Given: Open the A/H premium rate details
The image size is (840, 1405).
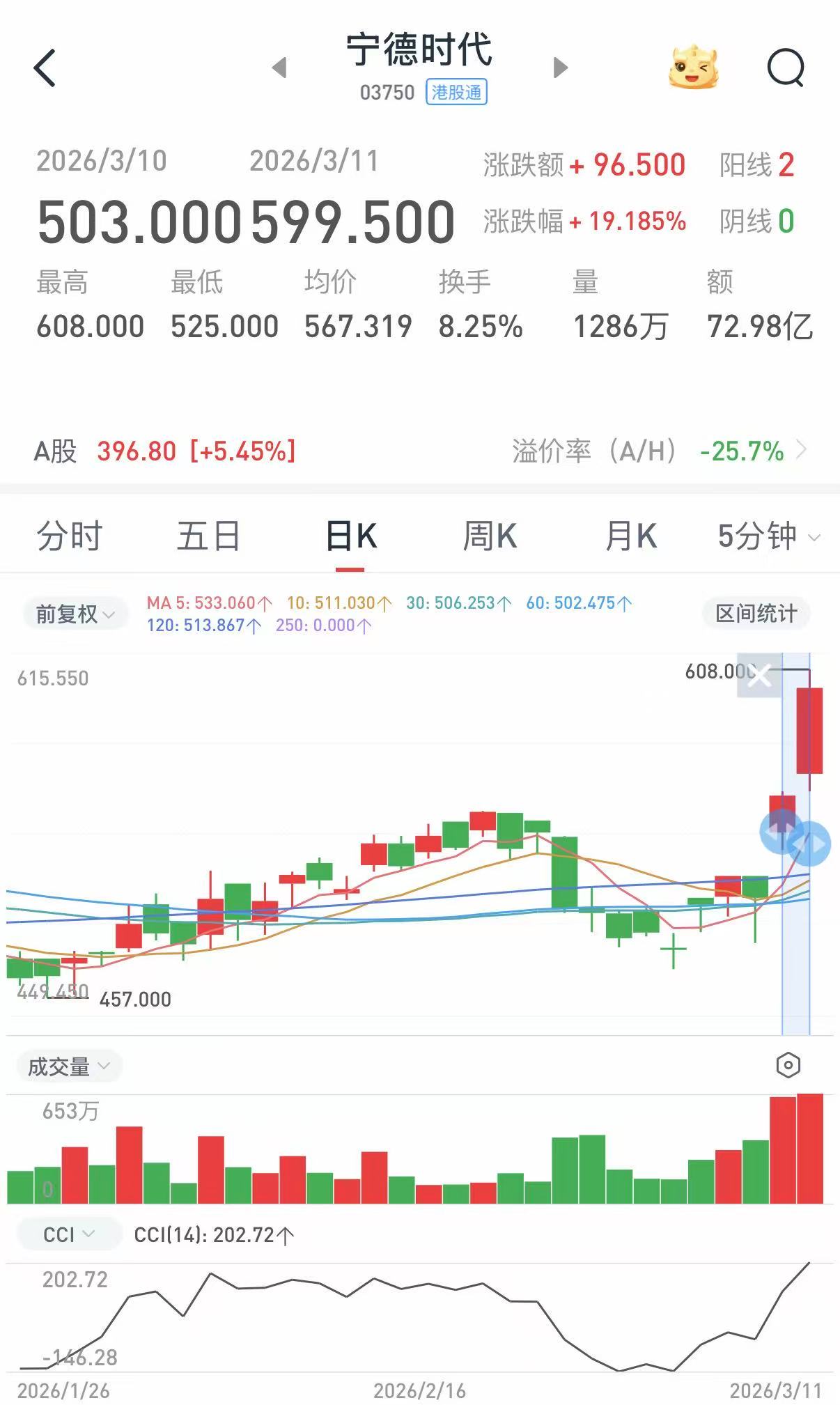Looking at the screenshot, I should click(x=659, y=451).
